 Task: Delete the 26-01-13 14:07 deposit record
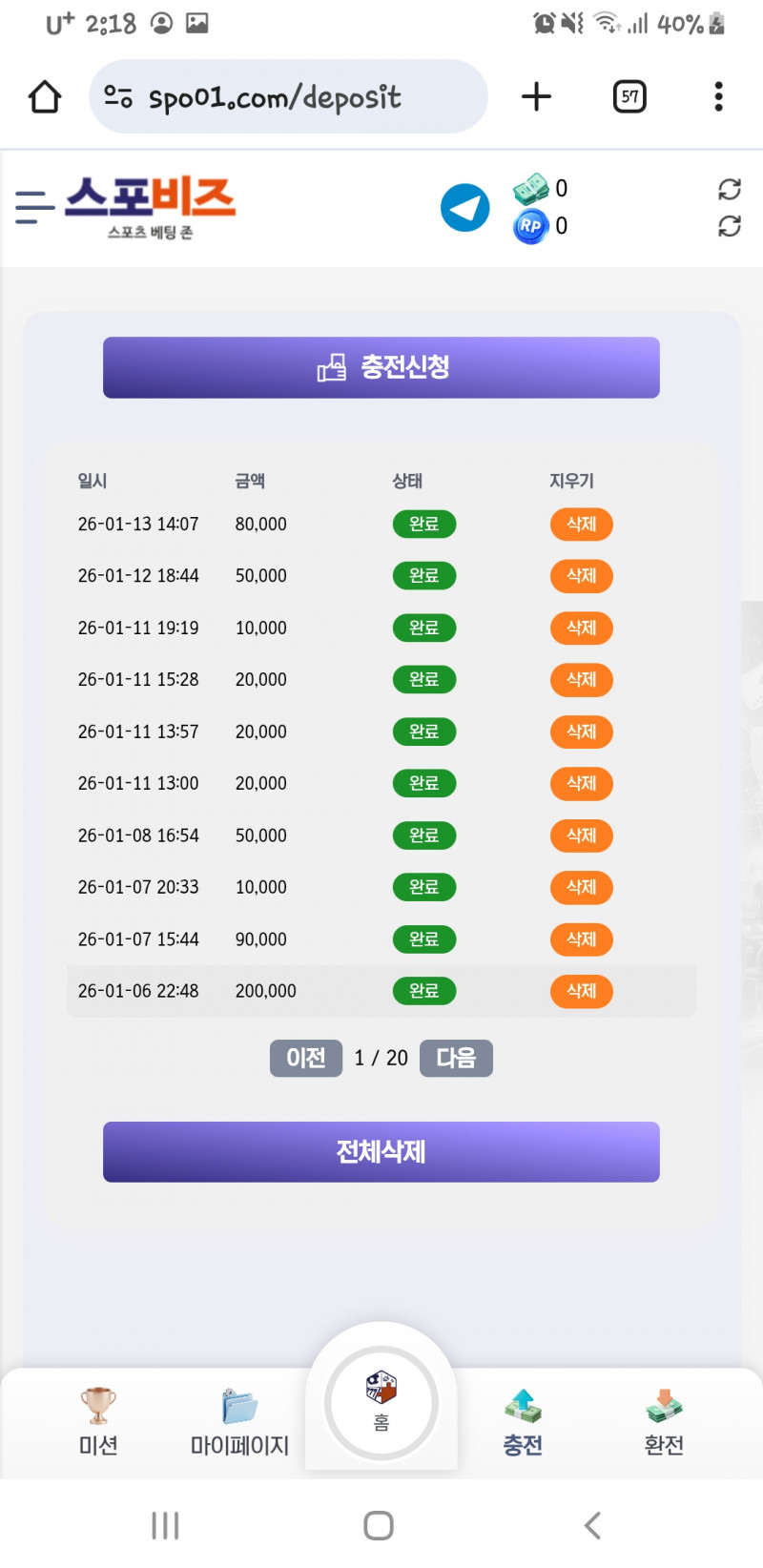point(581,524)
